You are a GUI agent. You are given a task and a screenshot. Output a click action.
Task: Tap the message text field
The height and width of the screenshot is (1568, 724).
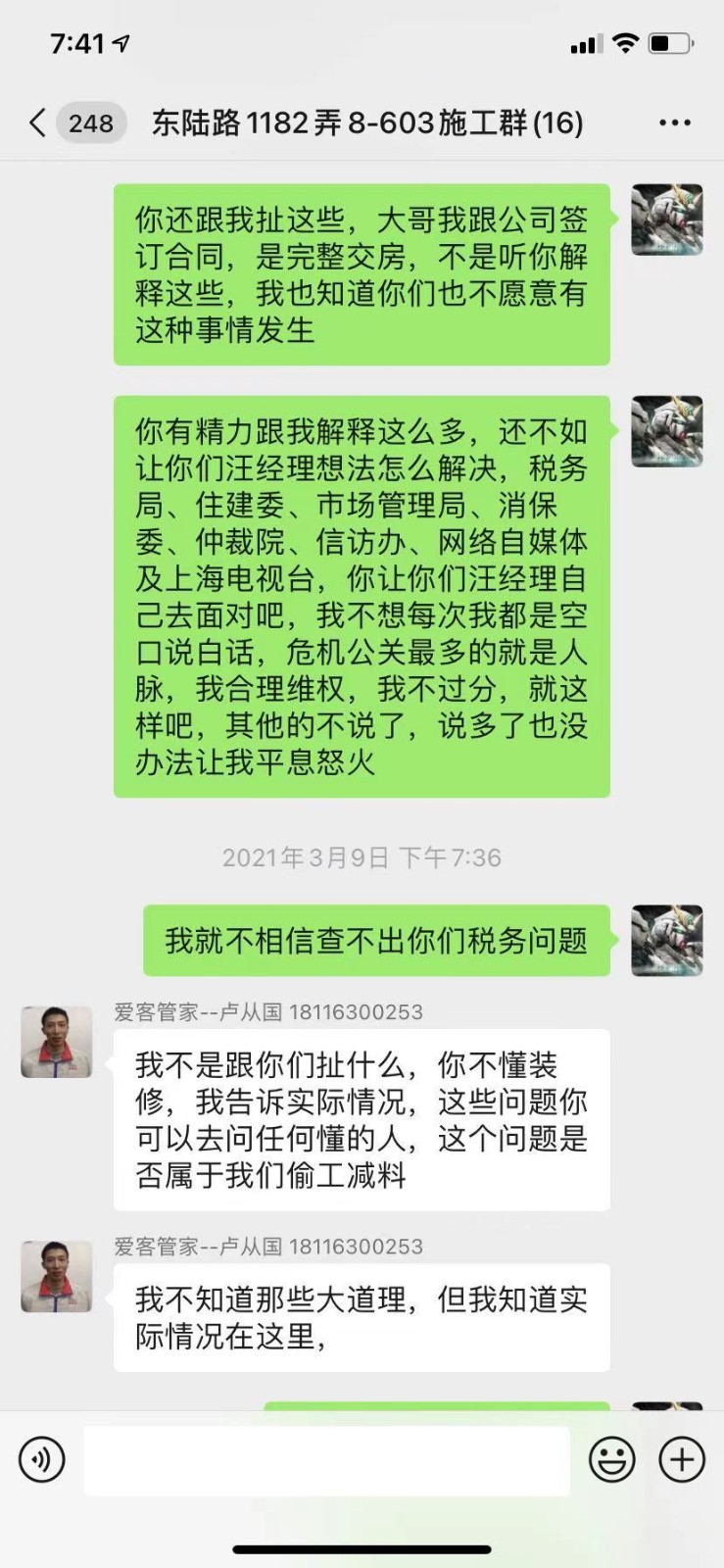[326, 1460]
